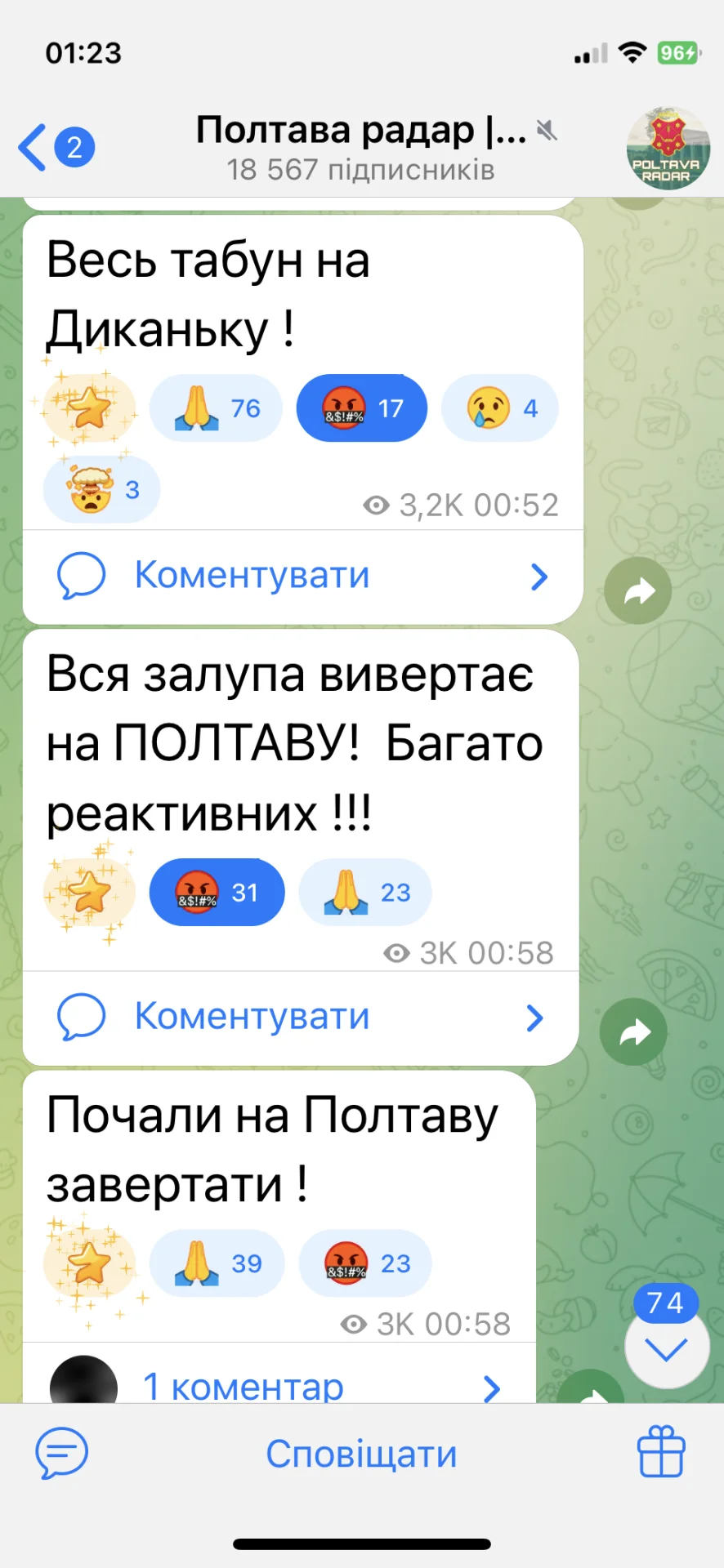Open comments under the Диканьку post

point(302,576)
